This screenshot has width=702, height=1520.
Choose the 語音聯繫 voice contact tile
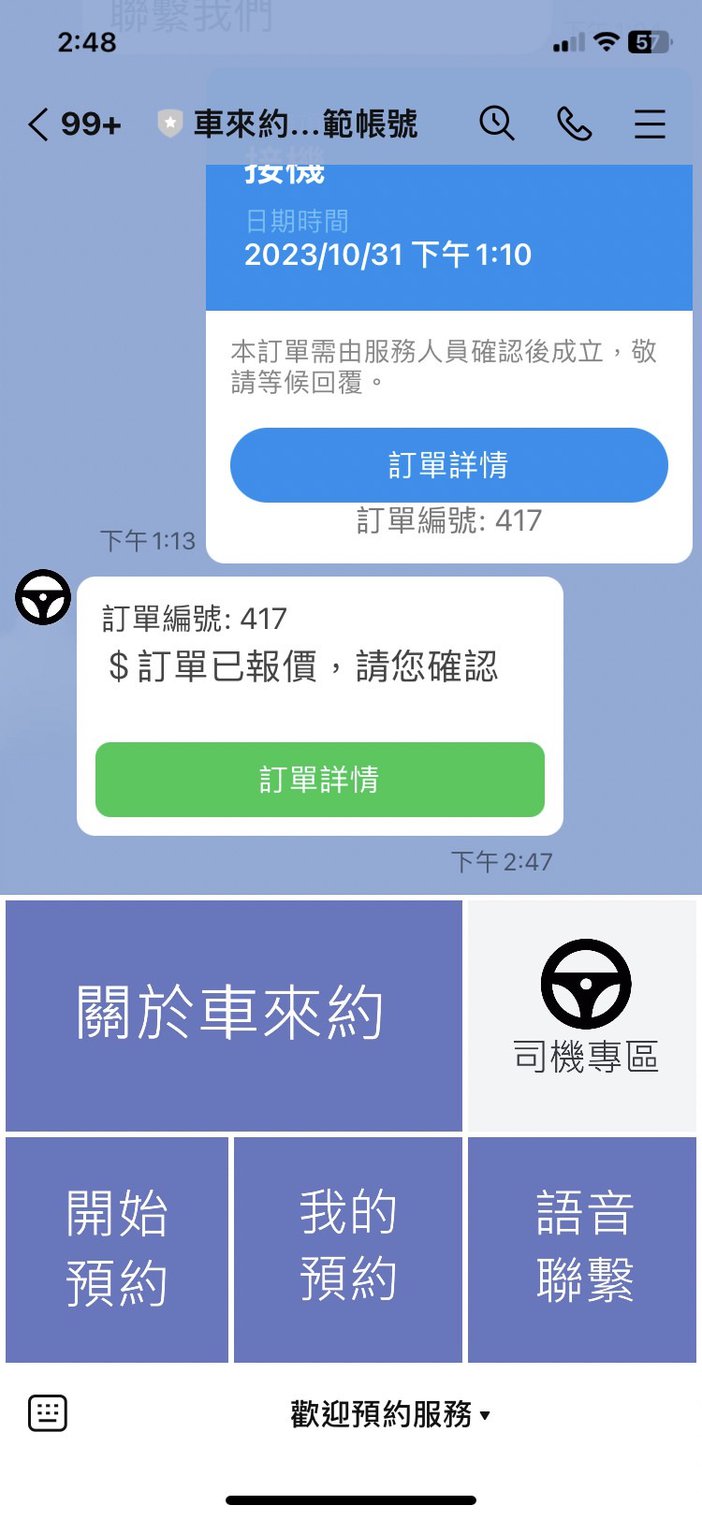[583, 1249]
